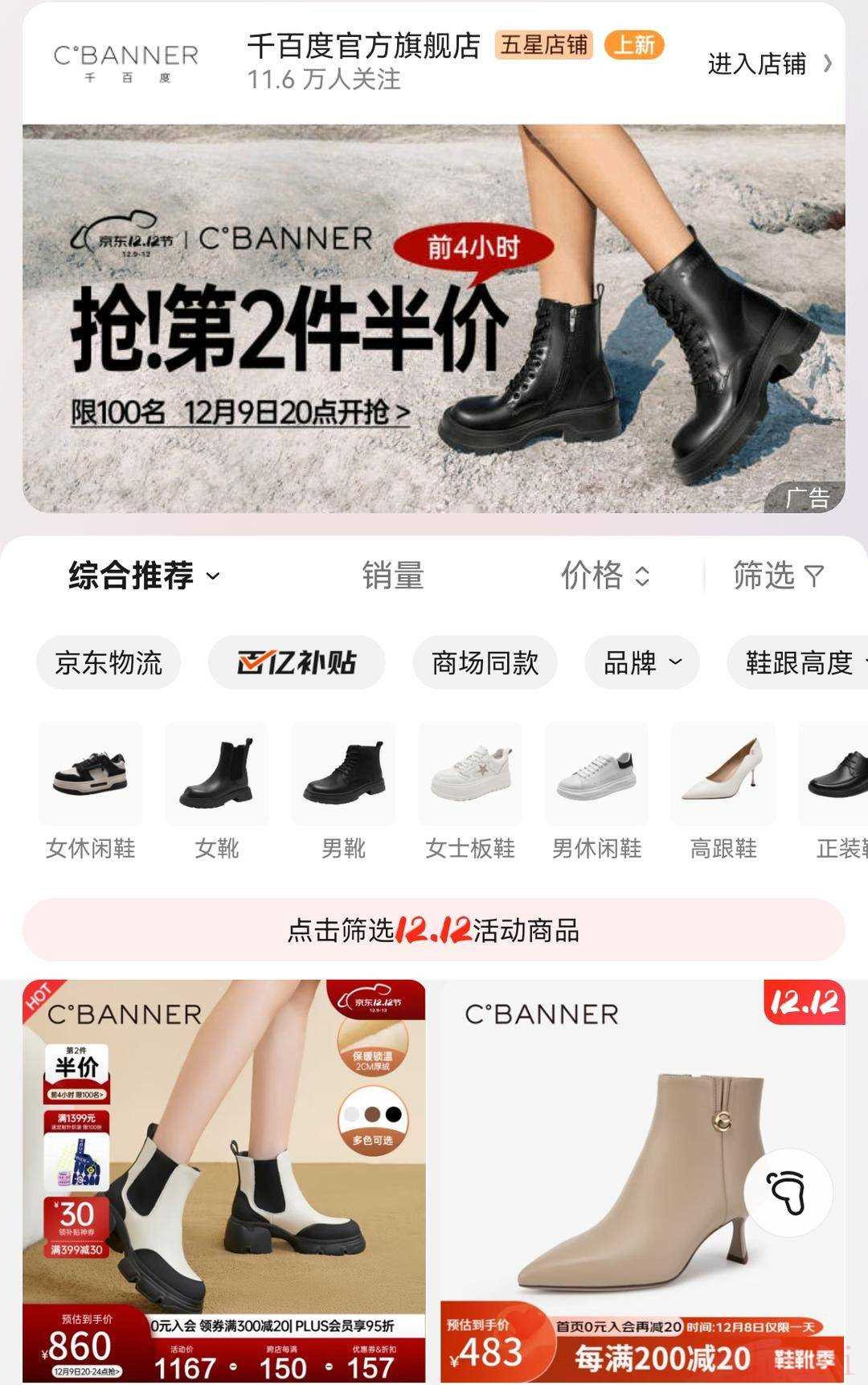Tap the floating footprint history icon
The image size is (868, 1385).
click(x=788, y=1193)
